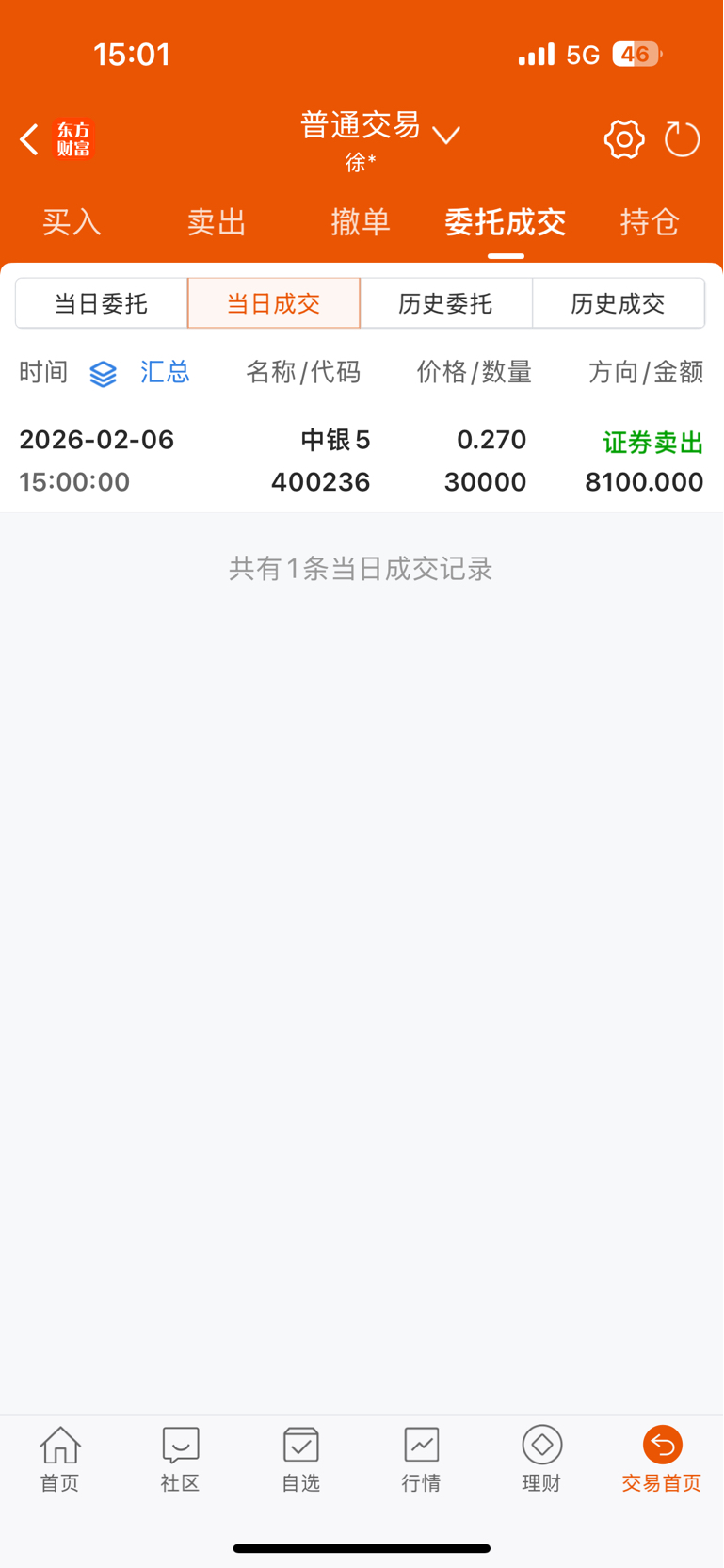This screenshot has height=1568, width=724.
Task: Go back using the top-left arrow
Action: pyautogui.click(x=29, y=139)
